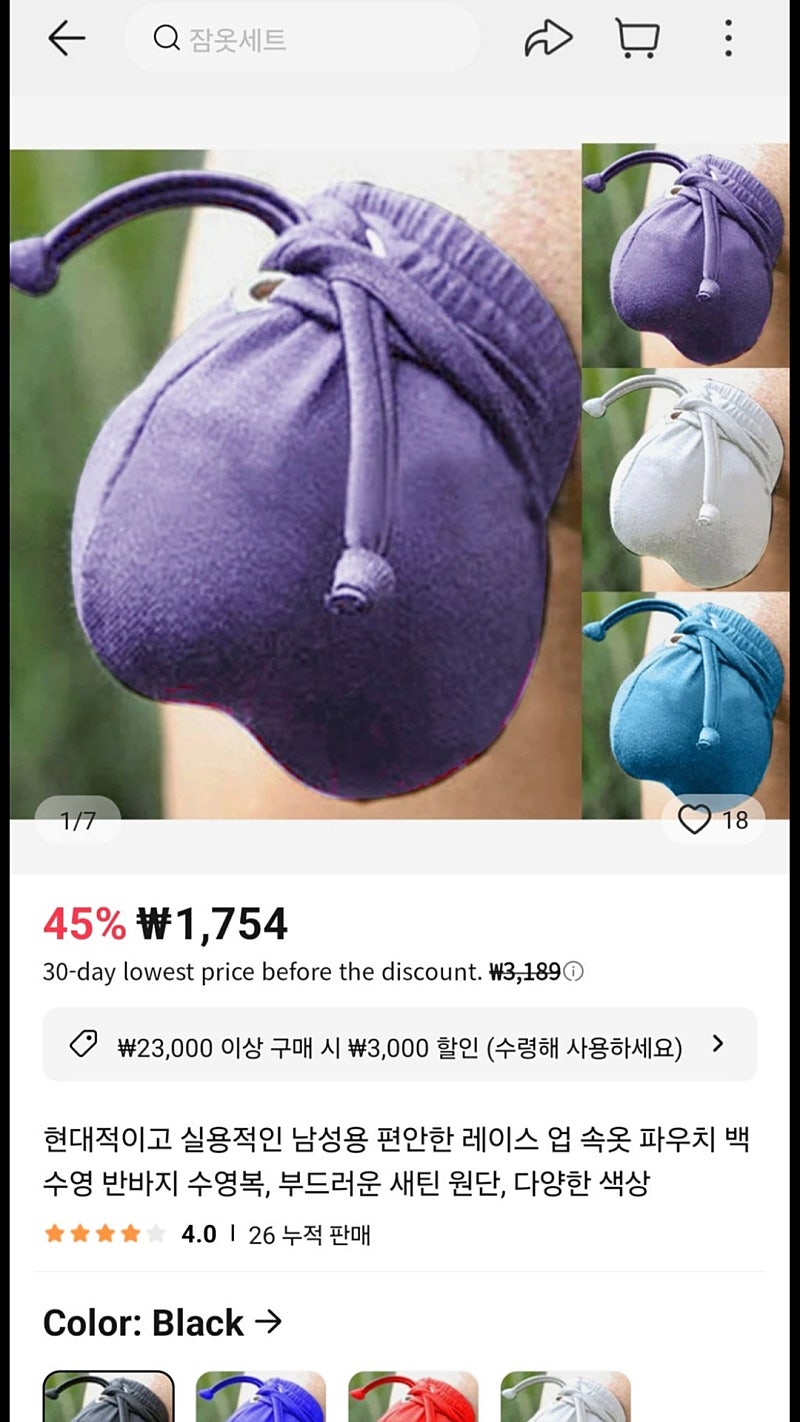Select the red color variant
The width and height of the screenshot is (800, 1422).
coord(412,1395)
